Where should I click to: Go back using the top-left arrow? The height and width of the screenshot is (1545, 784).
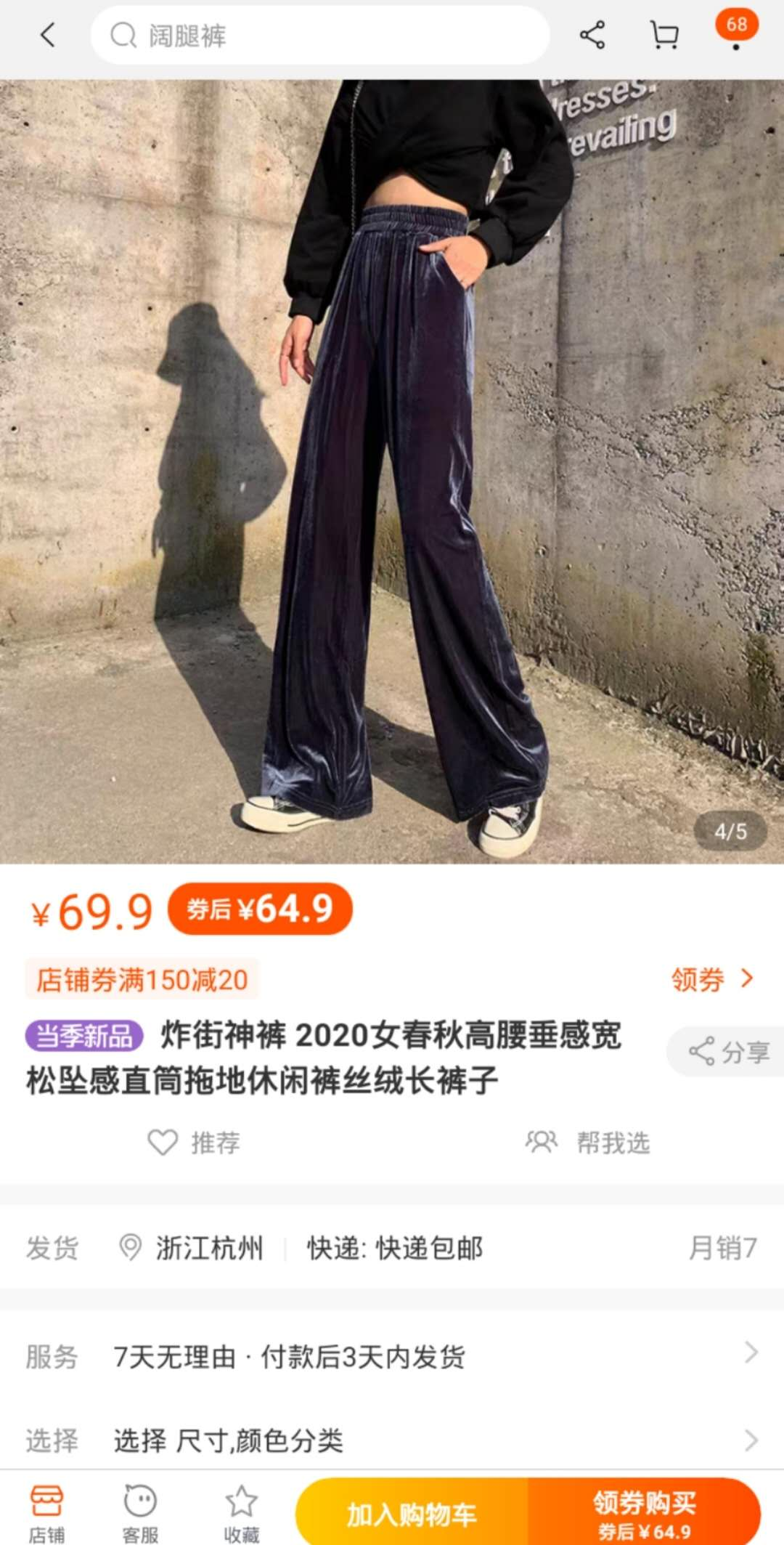tap(48, 35)
